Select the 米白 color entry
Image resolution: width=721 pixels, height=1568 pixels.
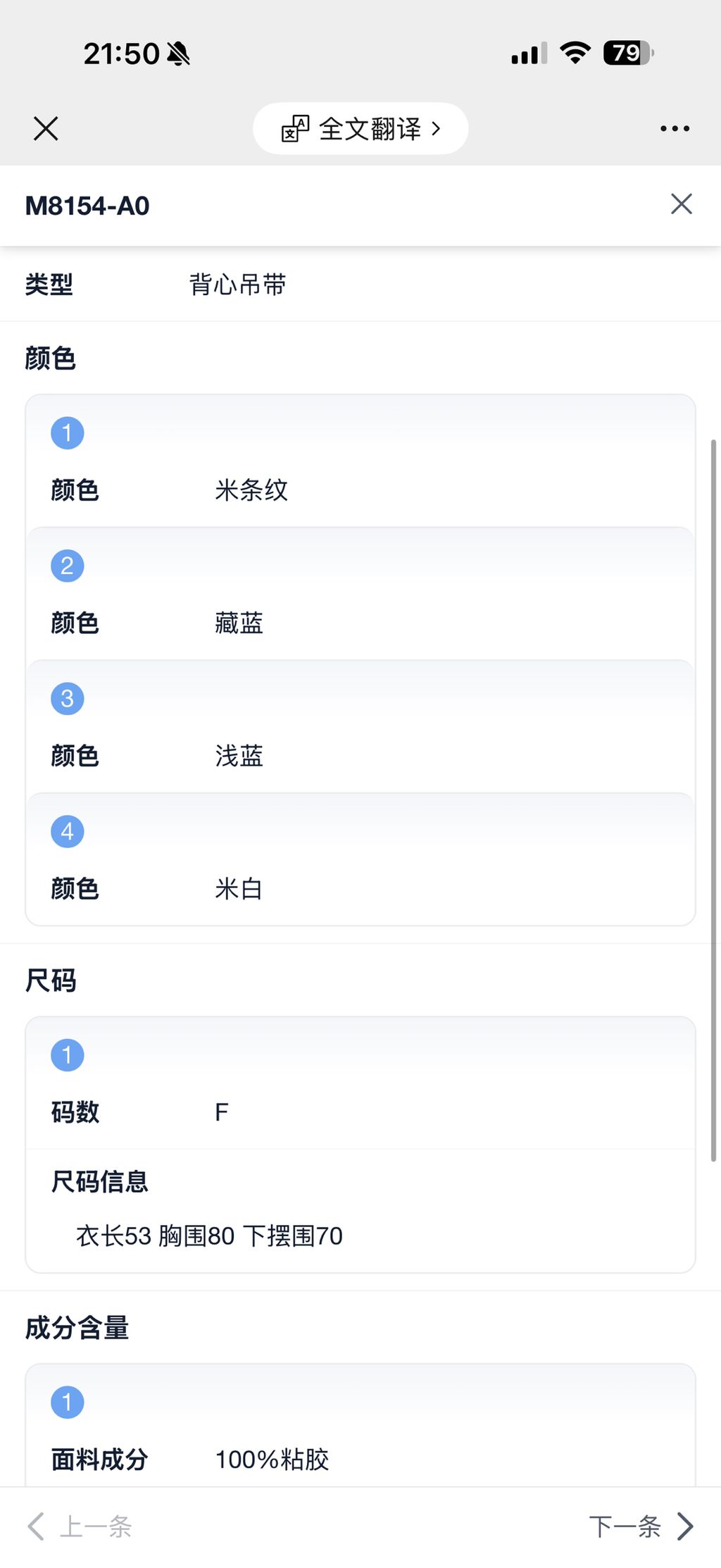(x=239, y=888)
